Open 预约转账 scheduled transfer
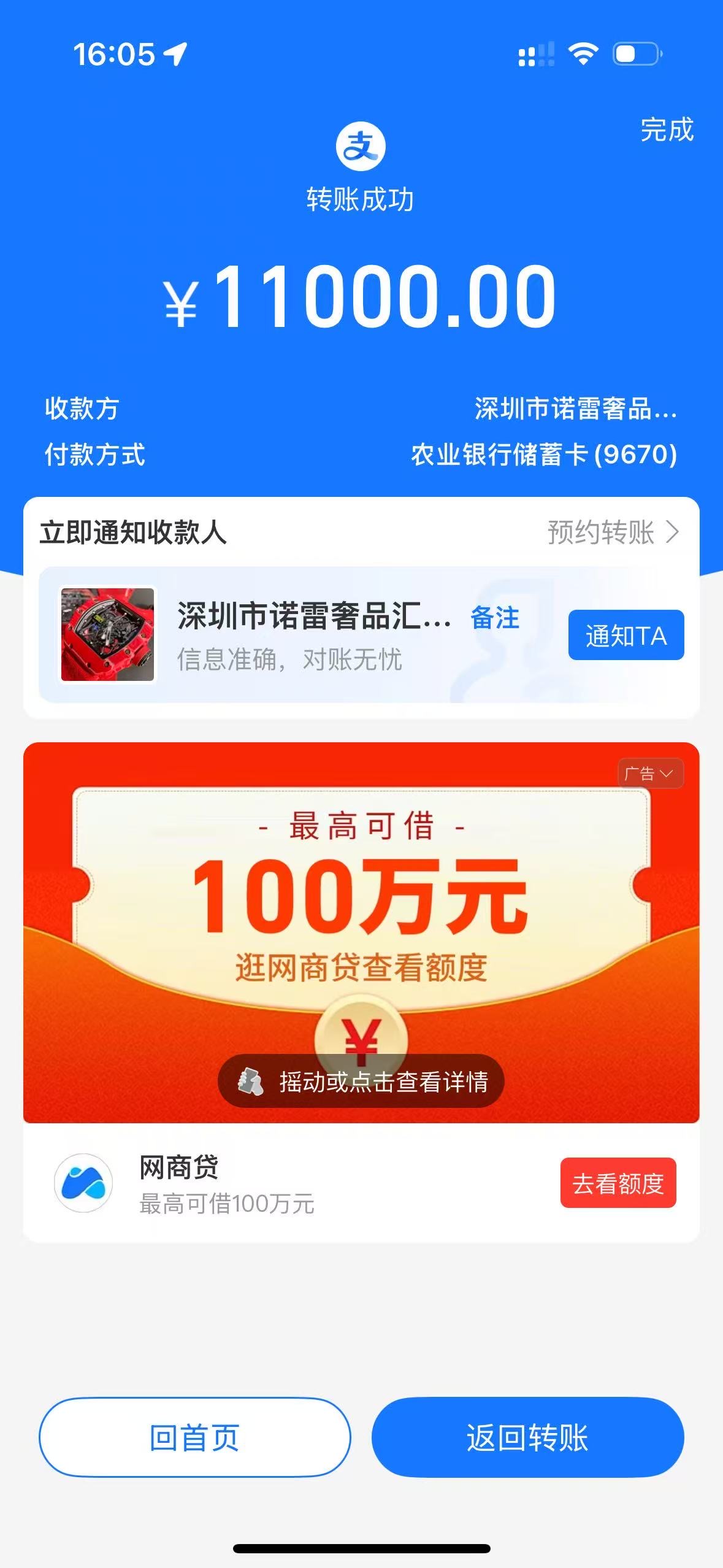The width and height of the screenshot is (723, 1568). (612, 532)
